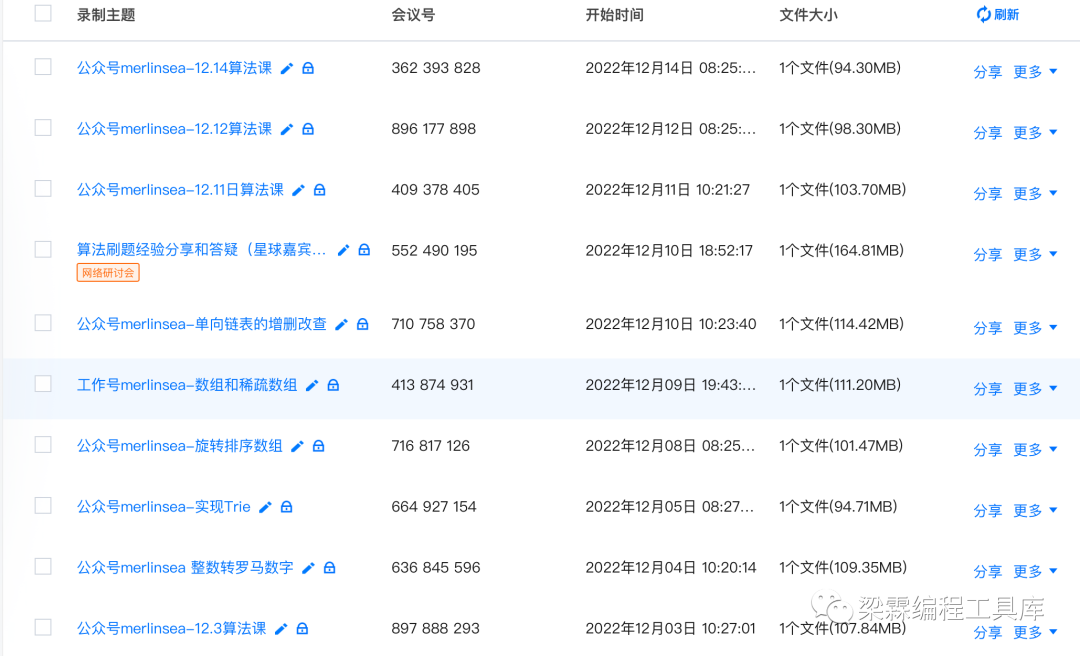Edit the title of 单向链表的增删改查
This screenshot has height=656, width=1080.
click(x=341, y=325)
